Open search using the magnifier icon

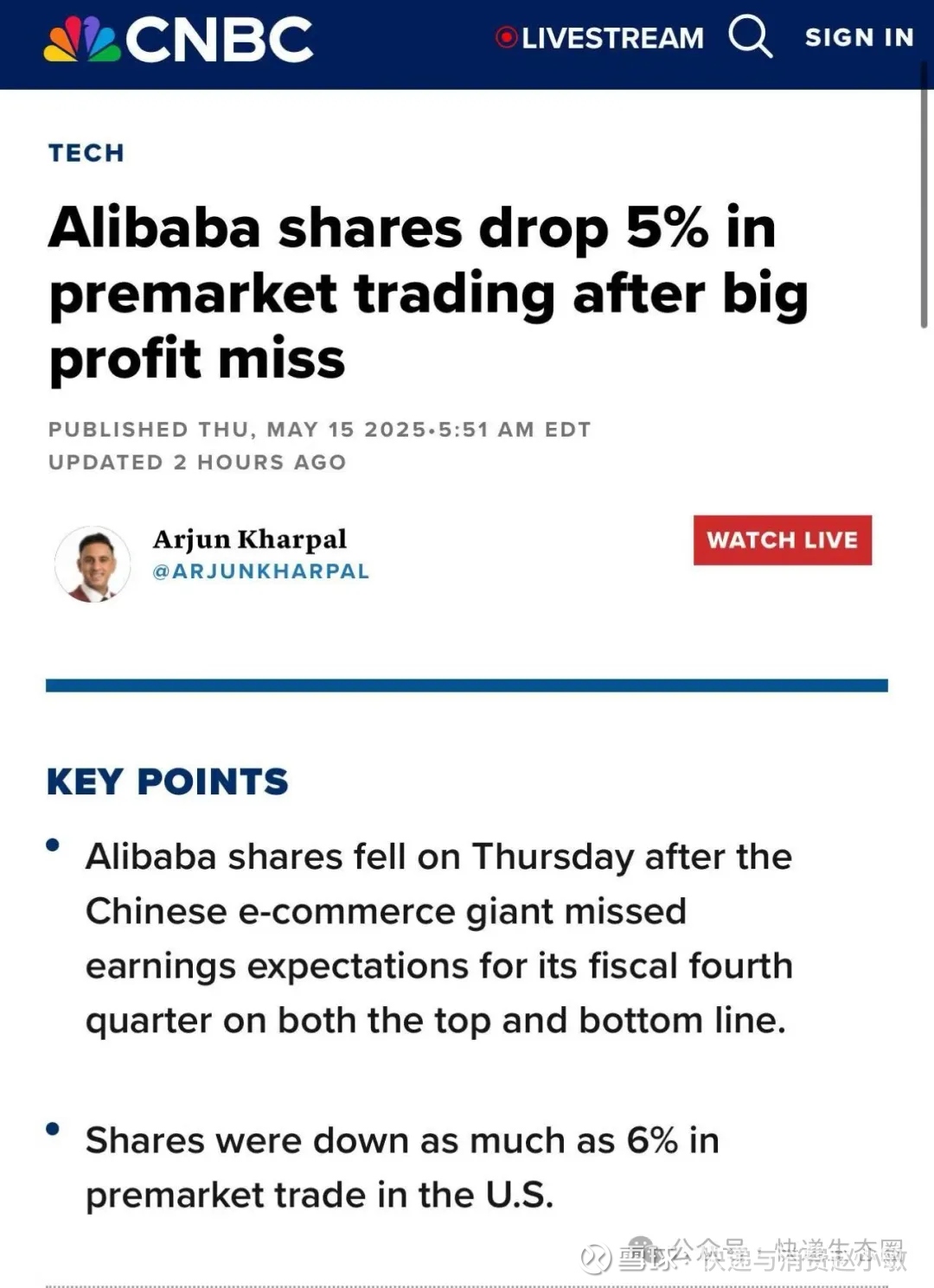tap(749, 37)
